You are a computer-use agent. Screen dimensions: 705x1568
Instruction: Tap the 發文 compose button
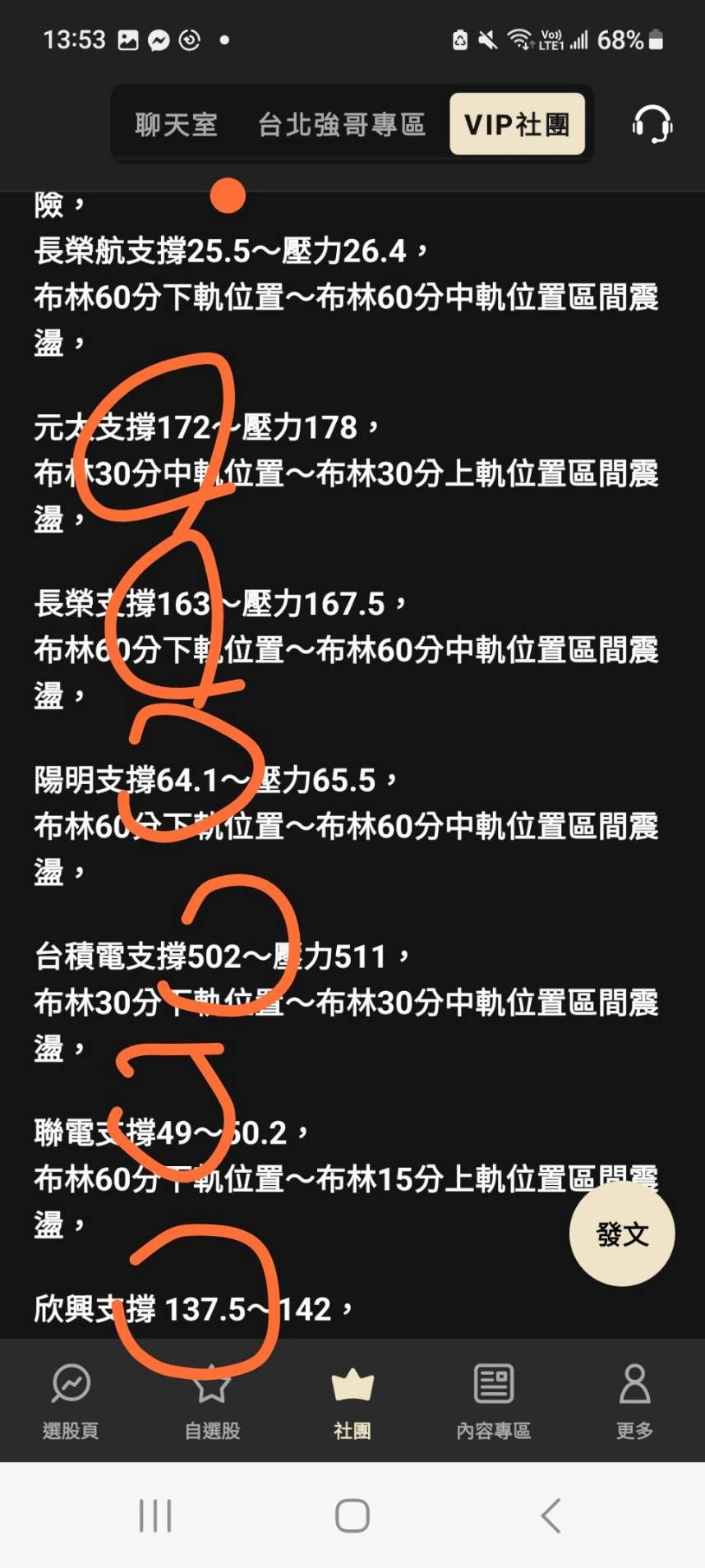click(622, 1233)
